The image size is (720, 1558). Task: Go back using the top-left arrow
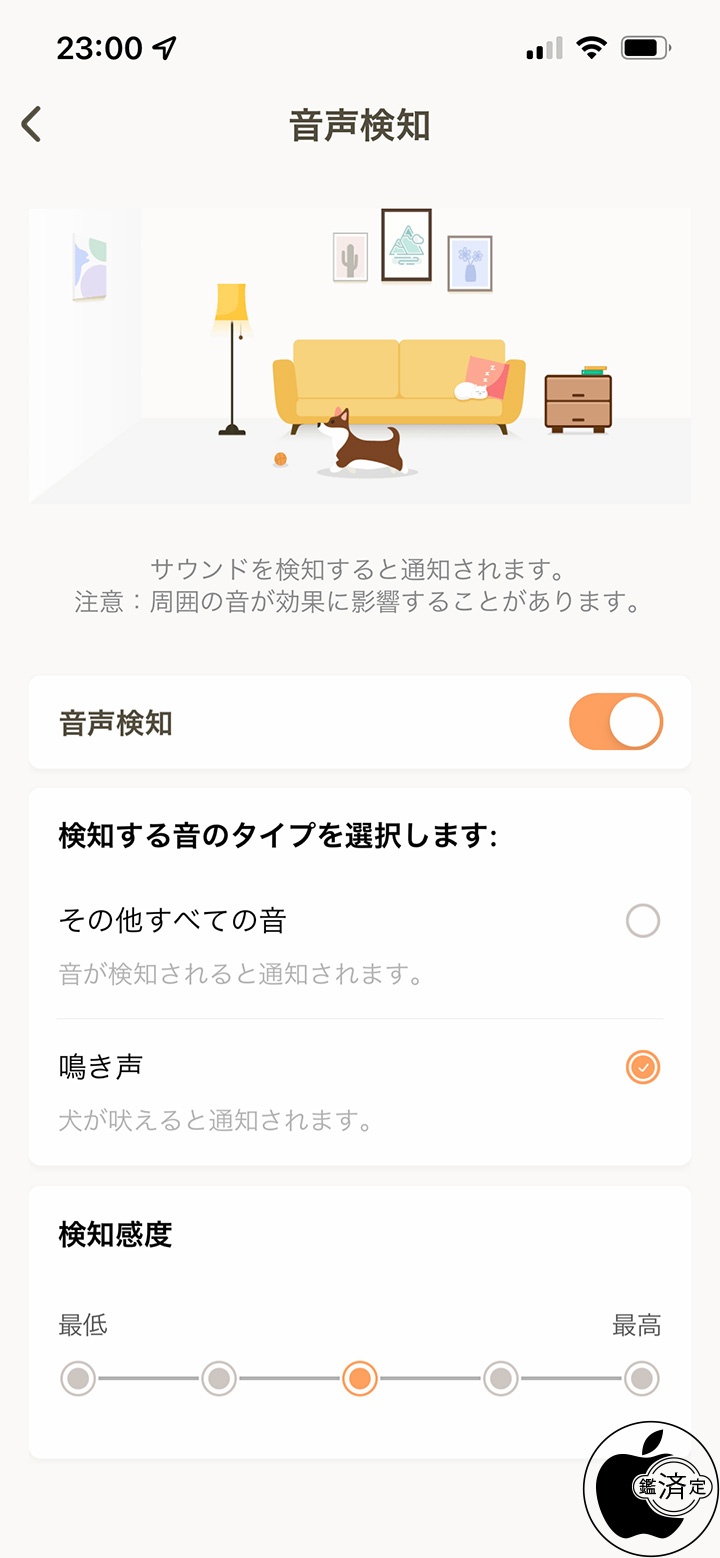pyautogui.click(x=31, y=125)
